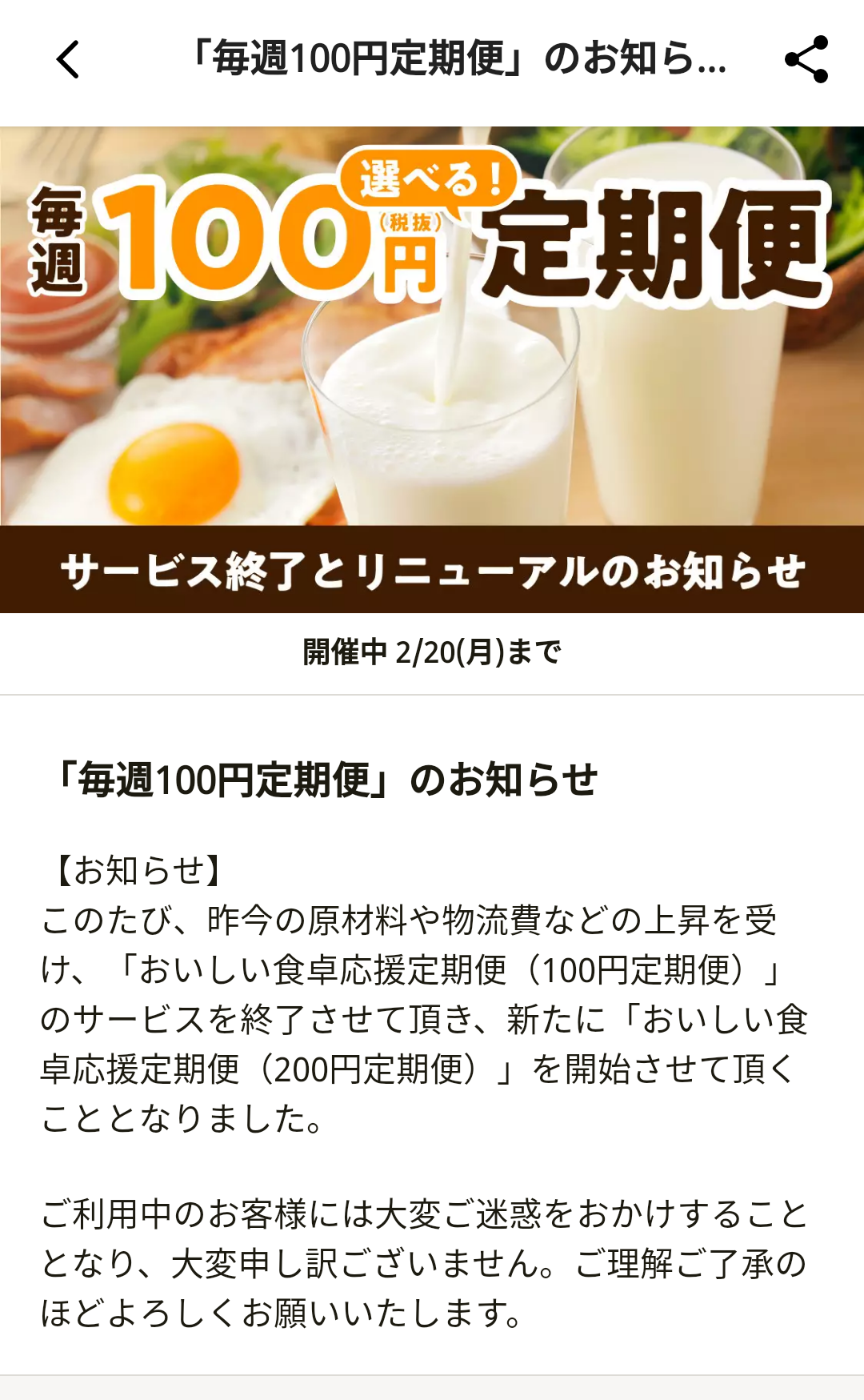This screenshot has width=864, height=1400.
Task: Share this 100円定期便 notice
Action: coord(806,59)
